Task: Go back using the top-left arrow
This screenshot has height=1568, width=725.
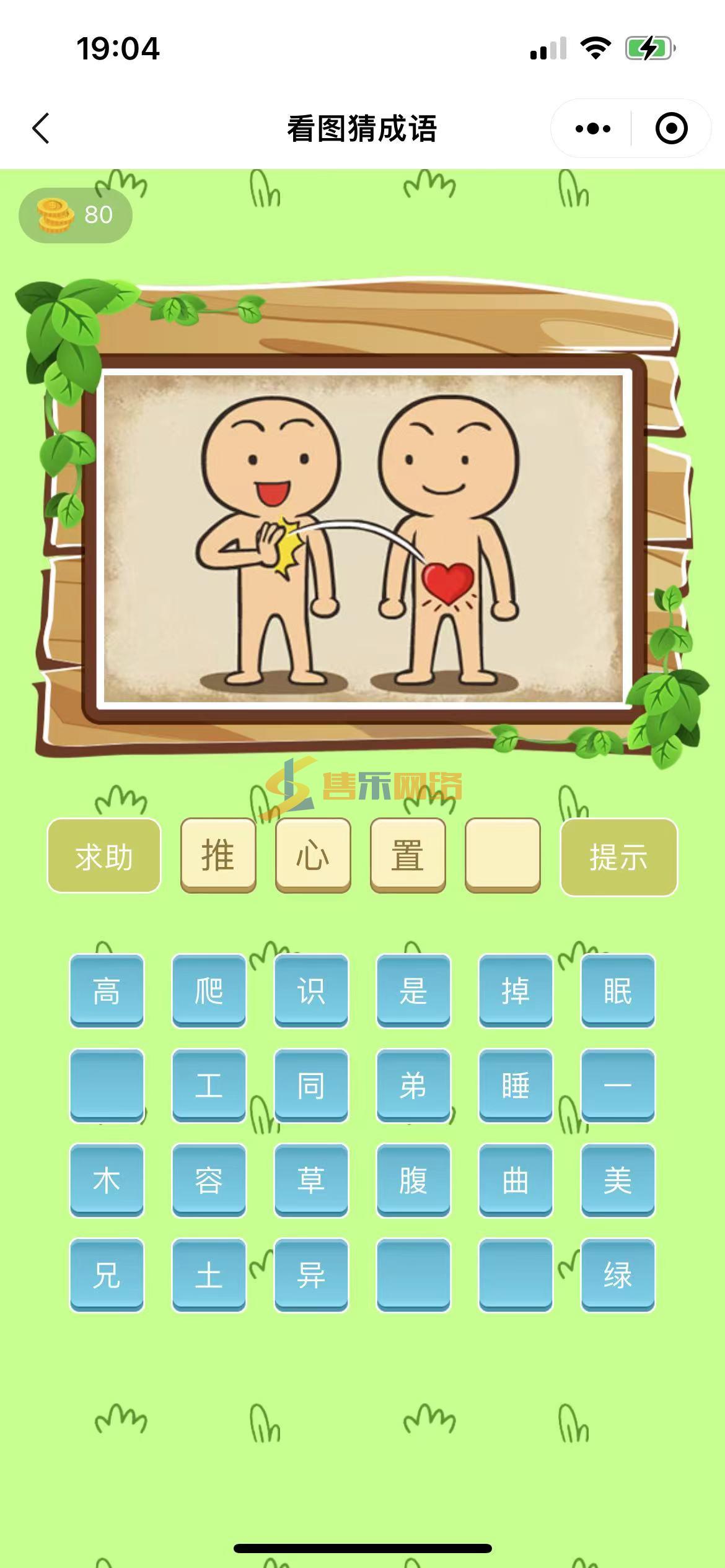Action: pos(41,129)
